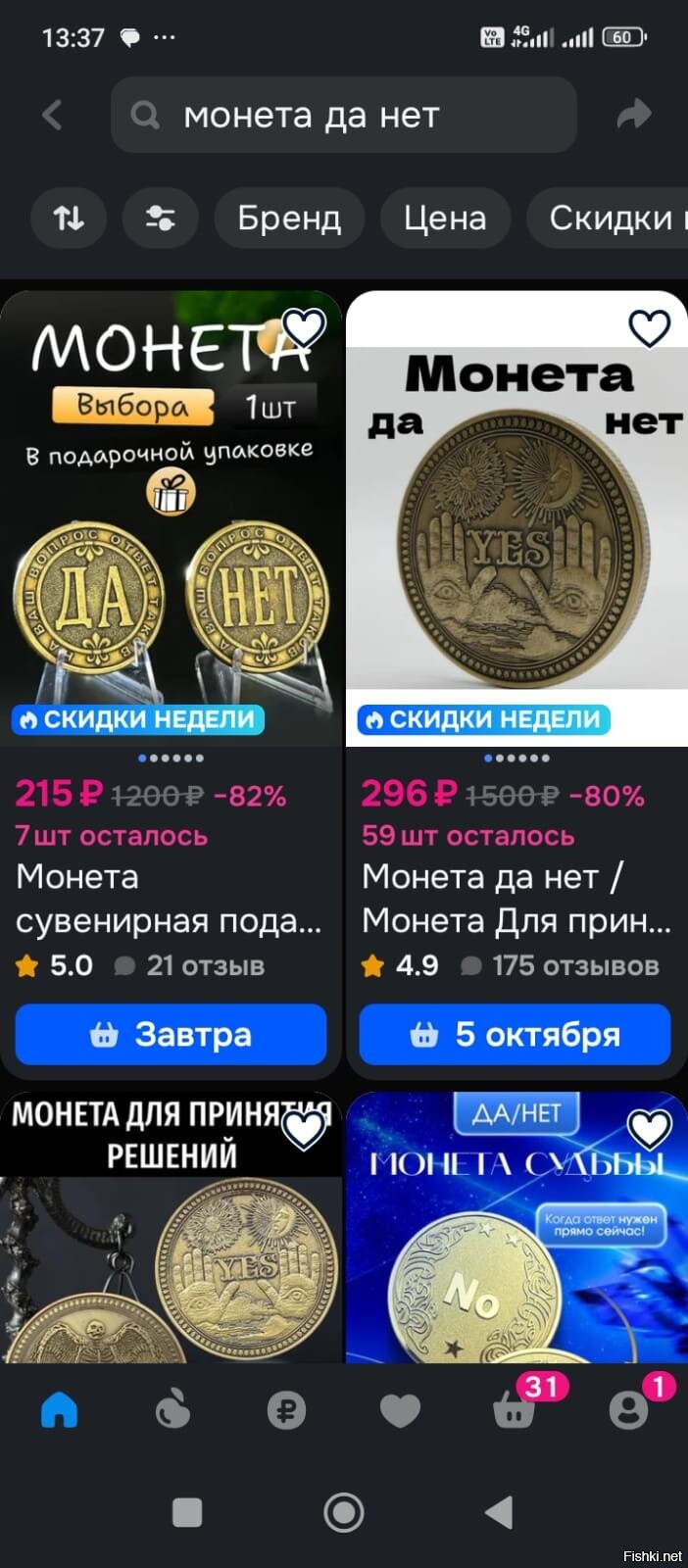
Task: Open the filters settings
Action: tap(160, 218)
